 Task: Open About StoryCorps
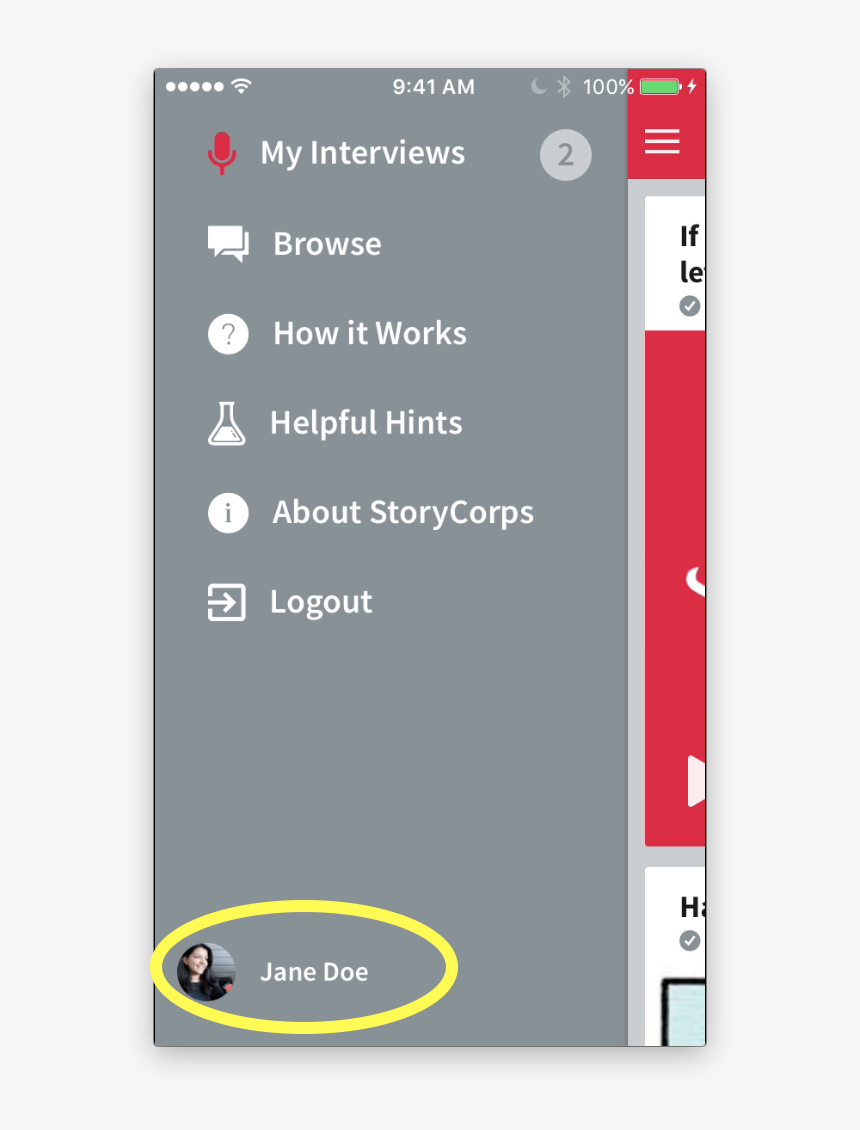click(402, 513)
